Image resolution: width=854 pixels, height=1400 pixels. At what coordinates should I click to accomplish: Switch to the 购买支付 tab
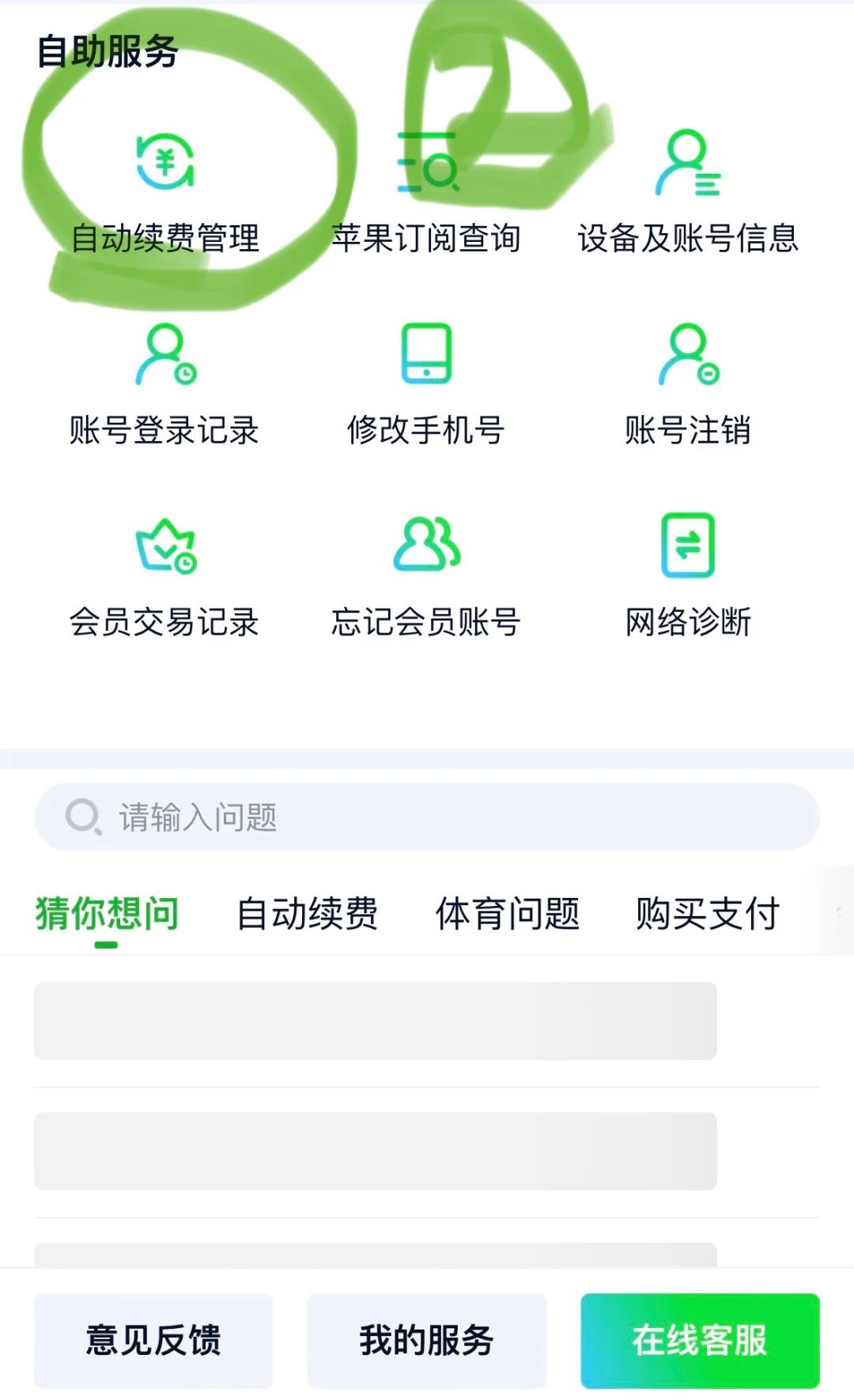tap(708, 914)
